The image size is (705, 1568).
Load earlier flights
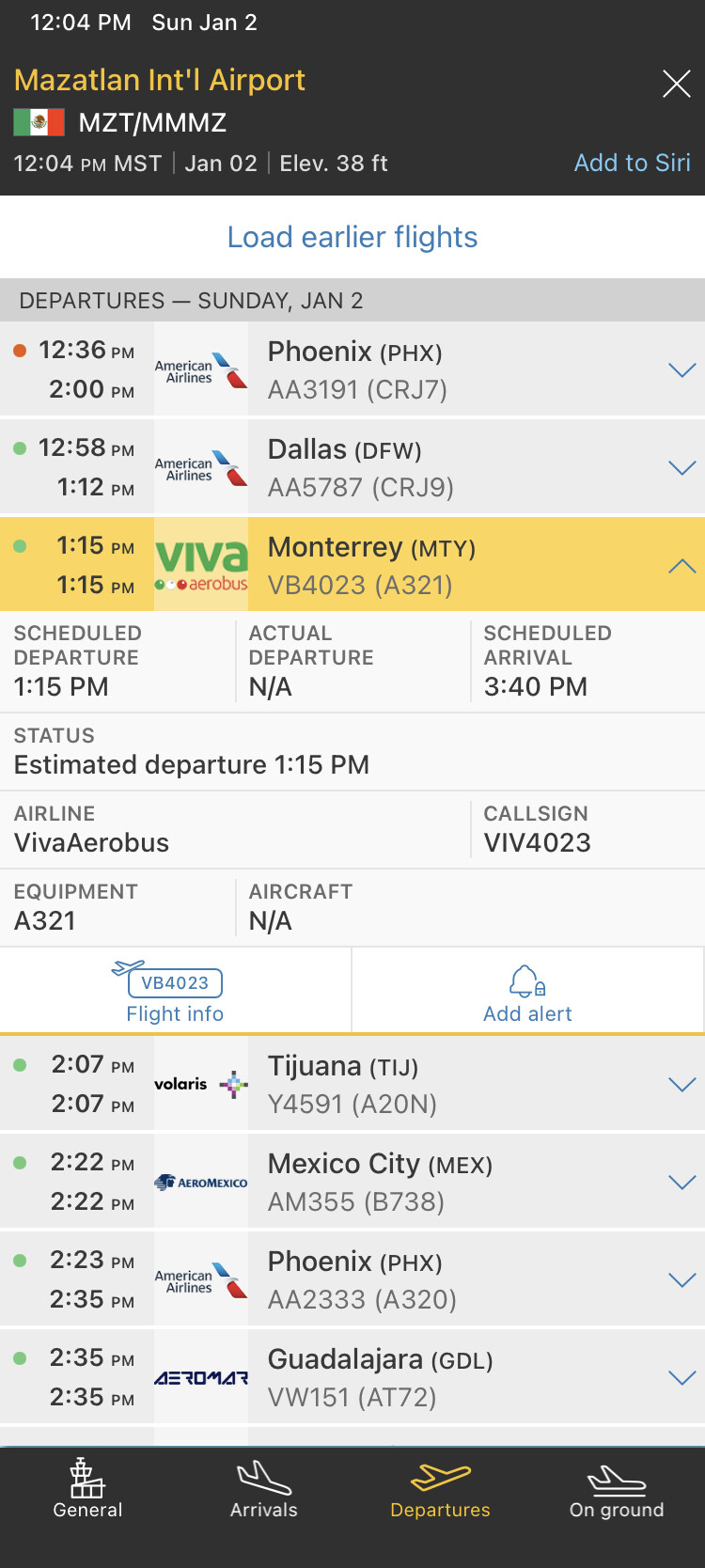352,237
